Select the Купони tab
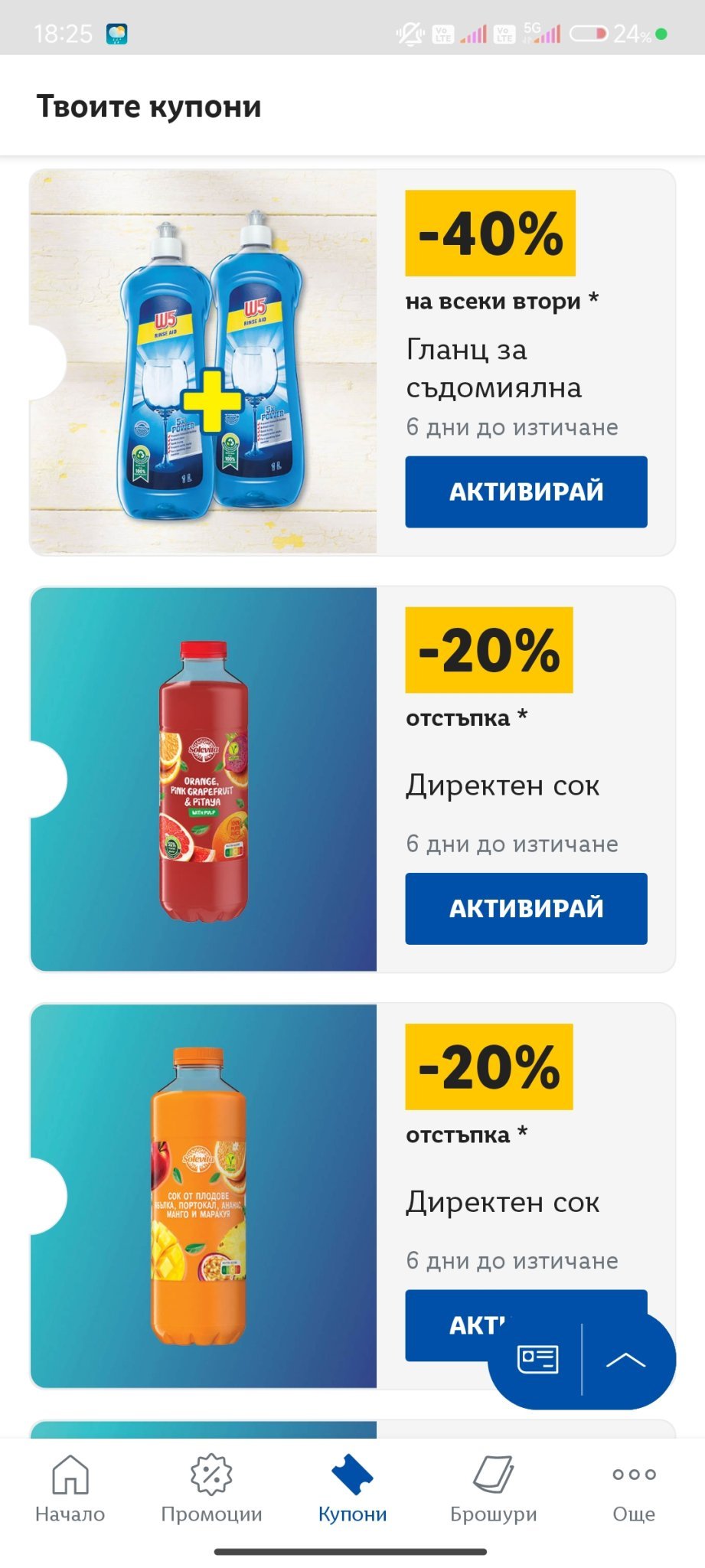Image resolution: width=705 pixels, height=1568 pixels. point(352,1488)
